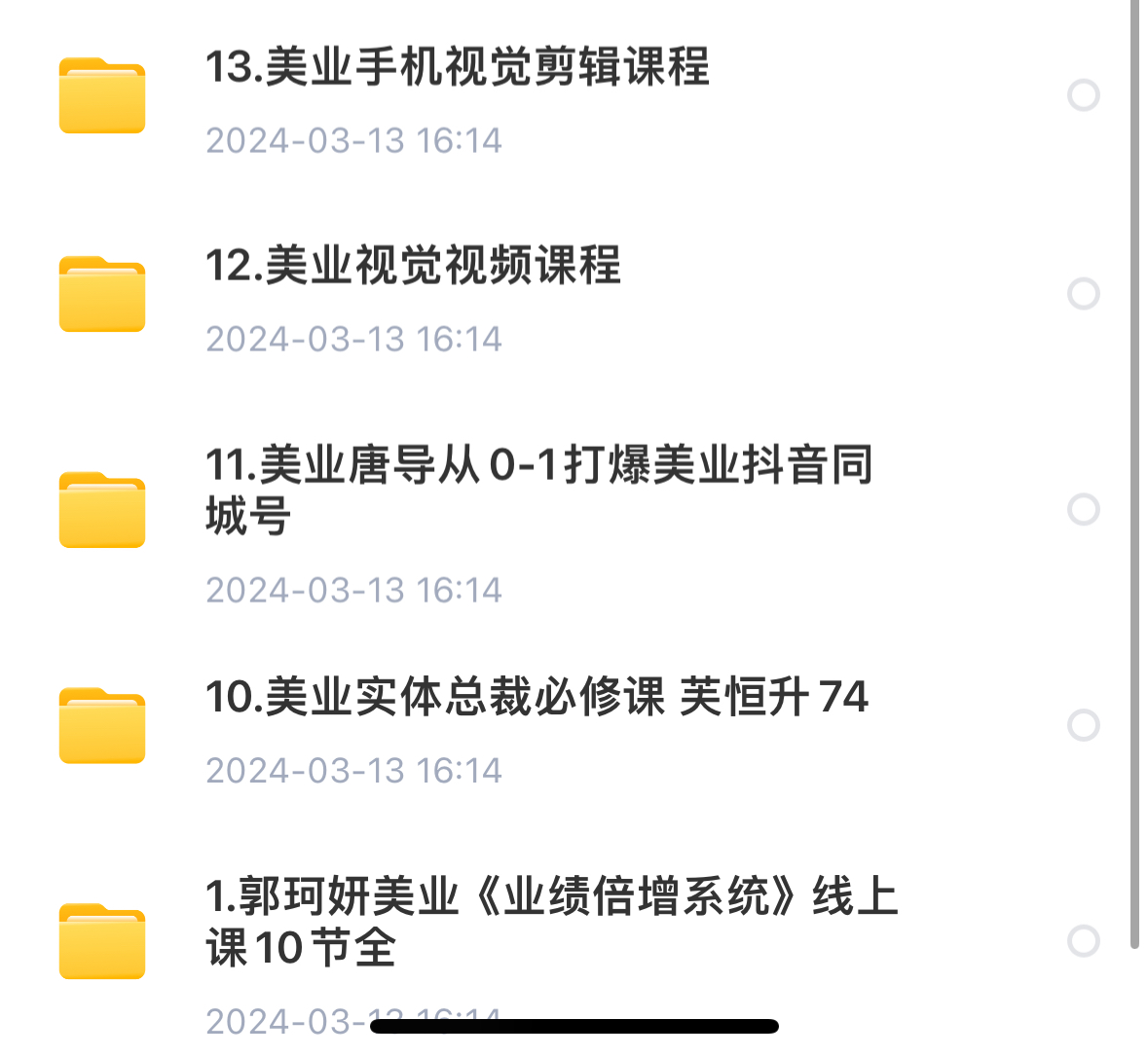This screenshot has height=1057, width=1148.
Task: Open folder 11.美业唐导从0-1打爆美业抖音同城号
Action: [537, 490]
